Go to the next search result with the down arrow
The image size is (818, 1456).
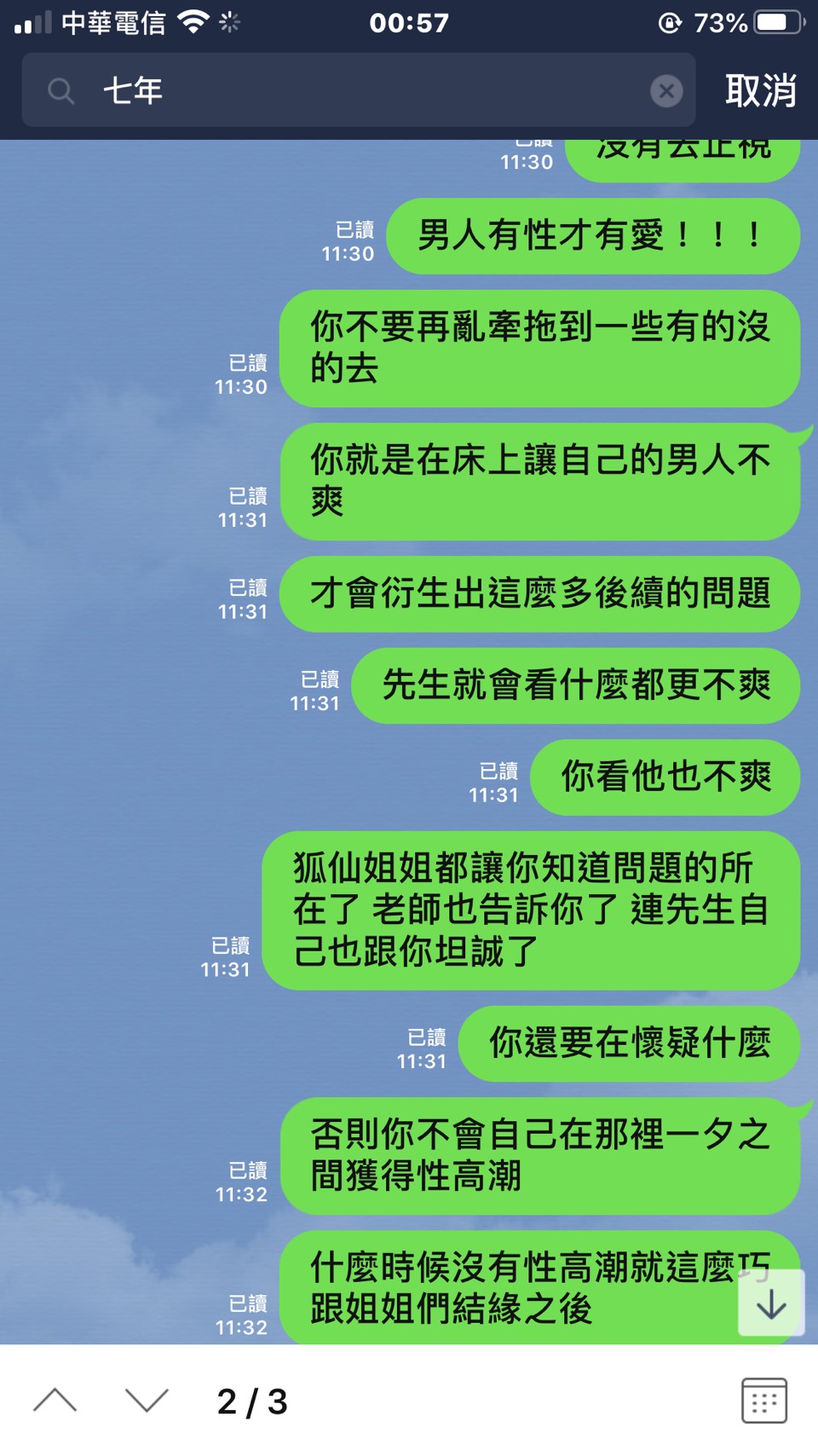coord(147,1401)
